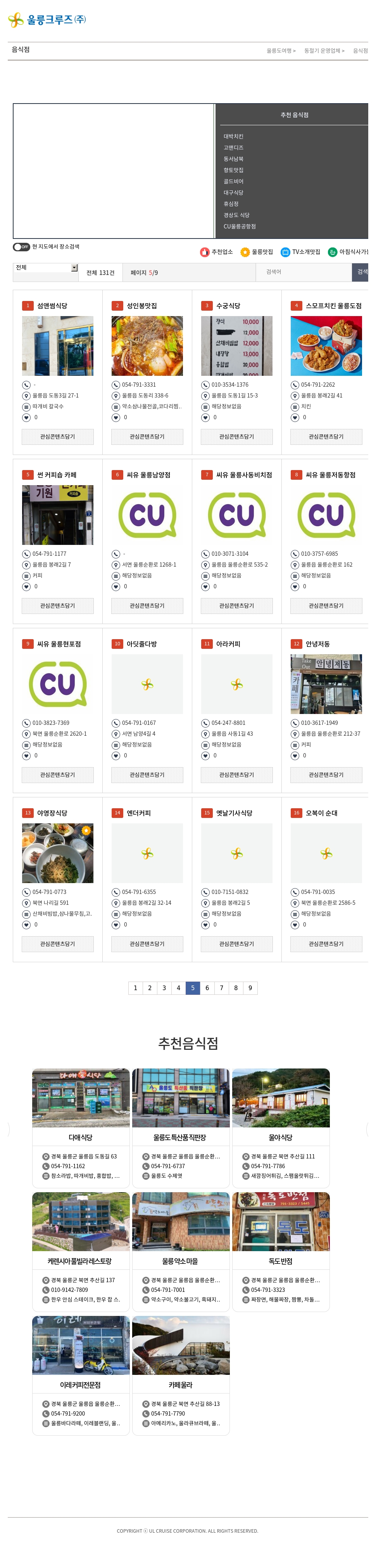Go to page 1 of results

tap(135, 987)
